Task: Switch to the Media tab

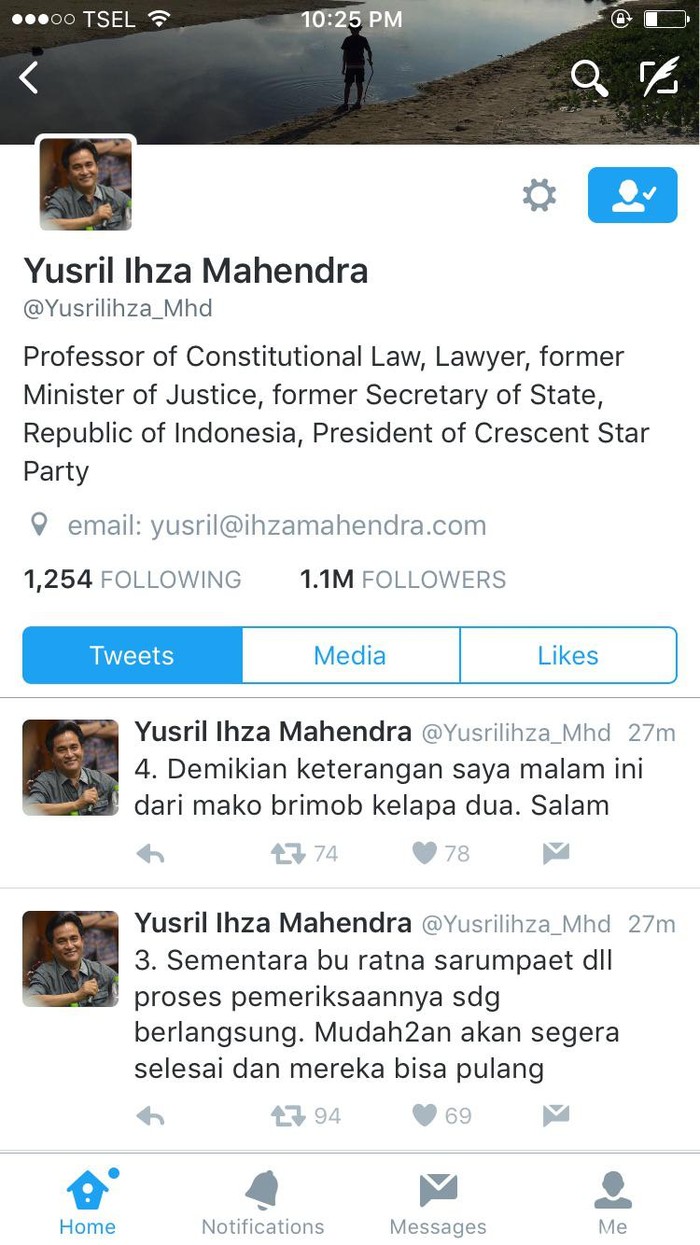Action: tap(350, 655)
